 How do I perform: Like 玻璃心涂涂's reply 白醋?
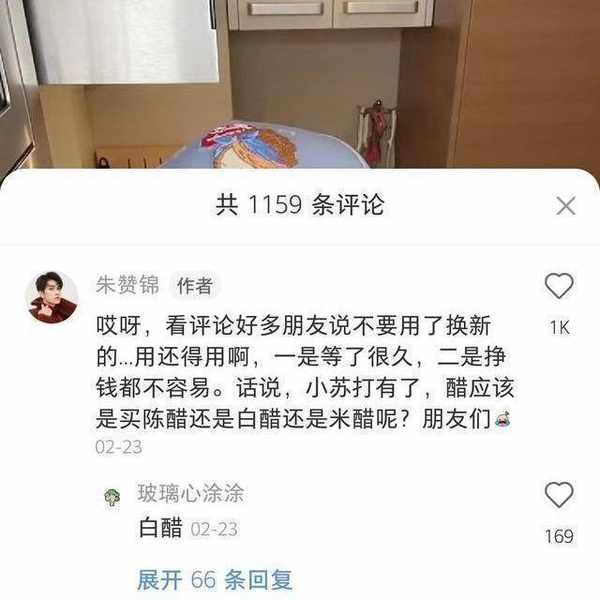click(x=559, y=495)
